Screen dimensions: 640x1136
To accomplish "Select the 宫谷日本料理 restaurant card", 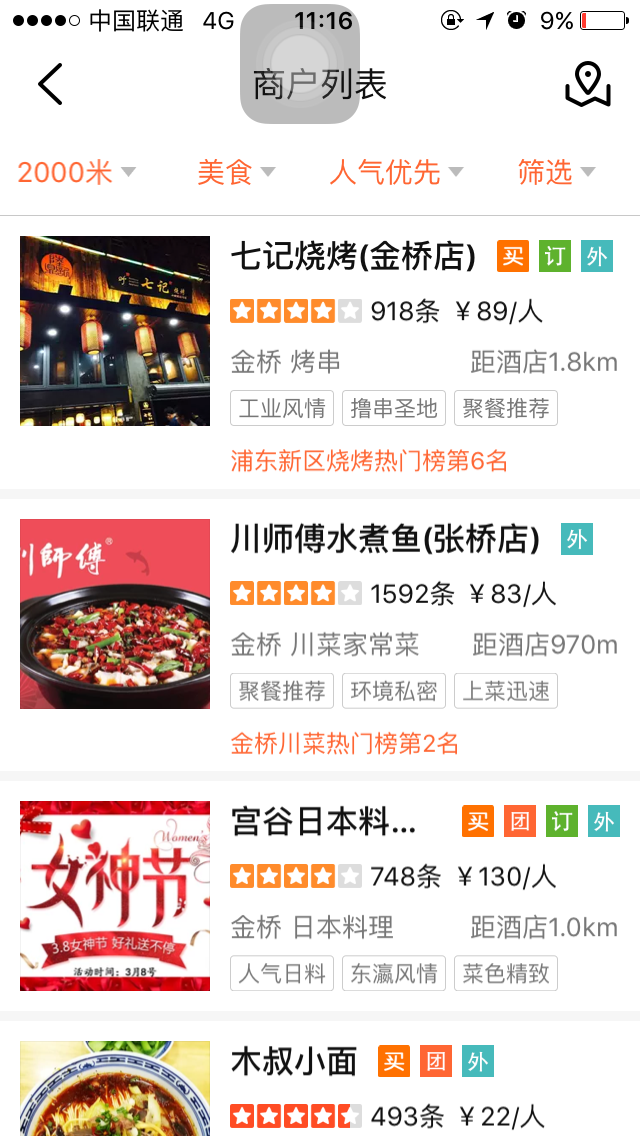I will click(x=322, y=822).
